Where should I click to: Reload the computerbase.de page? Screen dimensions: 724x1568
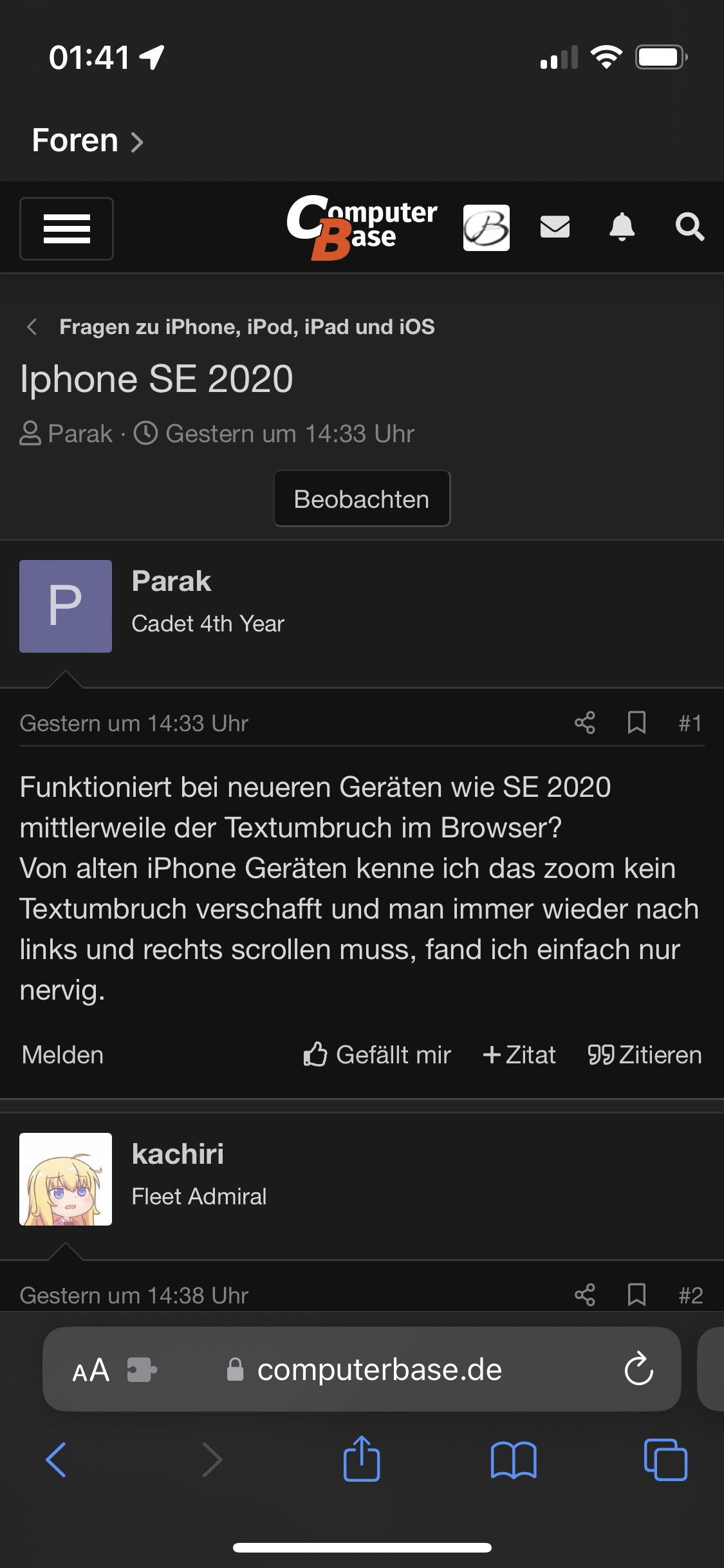click(x=638, y=1369)
